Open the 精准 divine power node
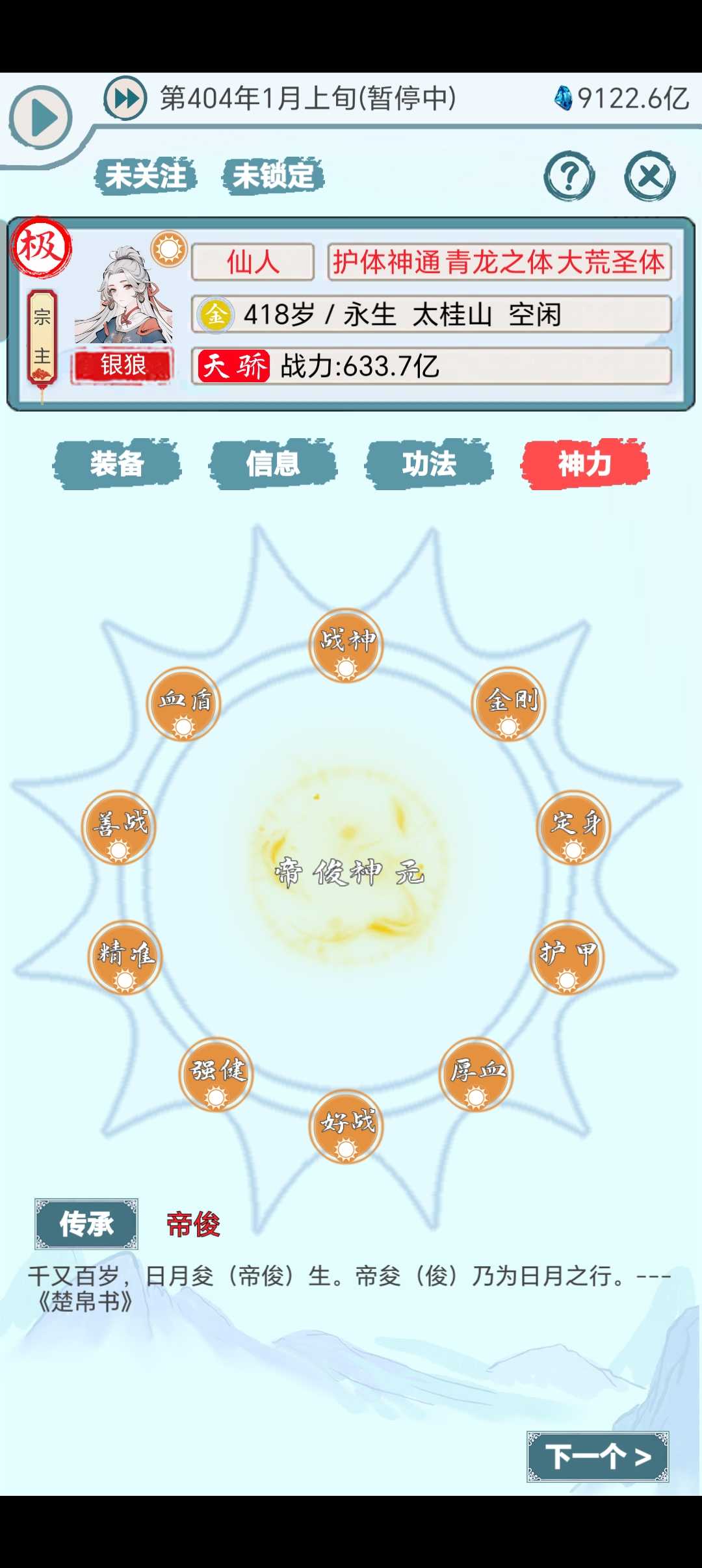This screenshot has width=702, height=1568. coord(125,957)
